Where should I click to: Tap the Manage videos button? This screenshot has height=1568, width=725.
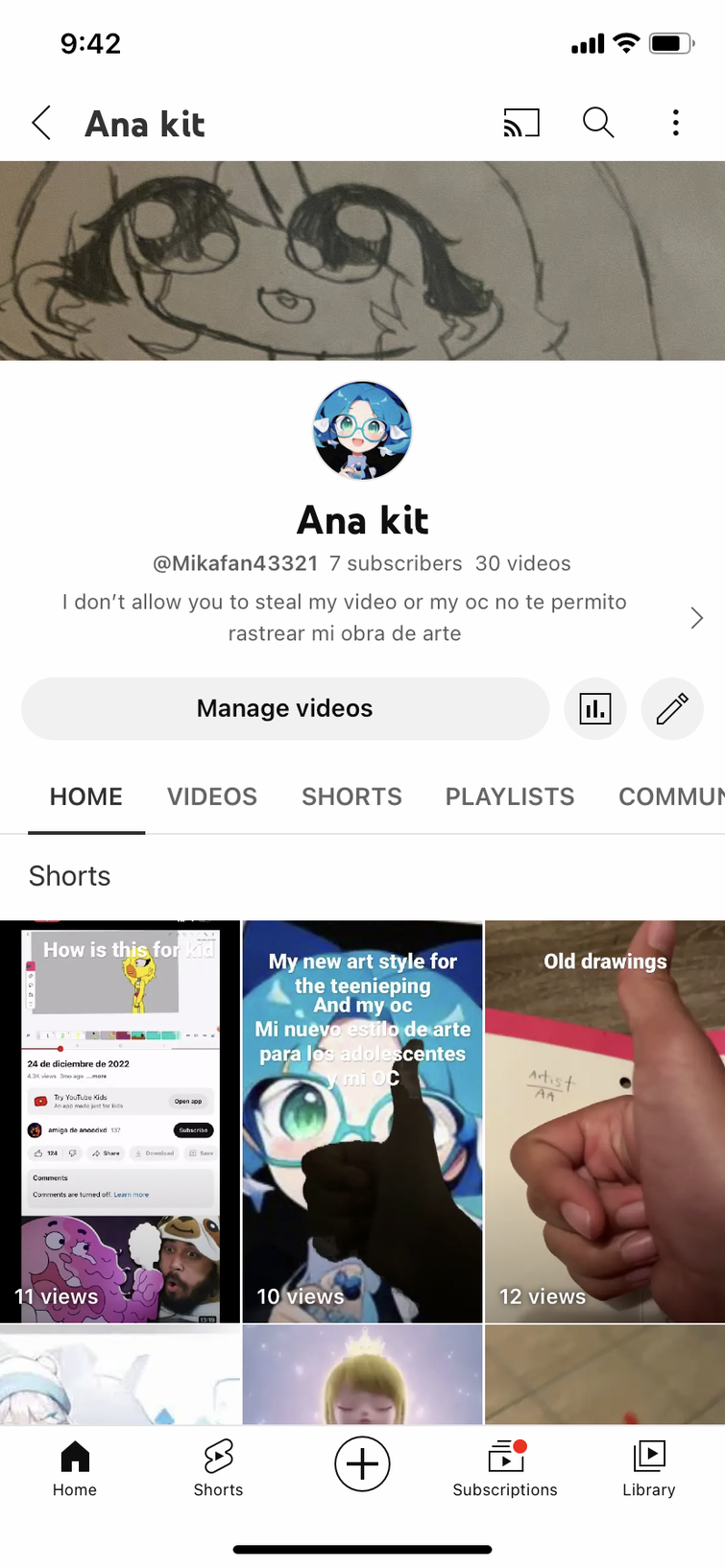point(284,708)
